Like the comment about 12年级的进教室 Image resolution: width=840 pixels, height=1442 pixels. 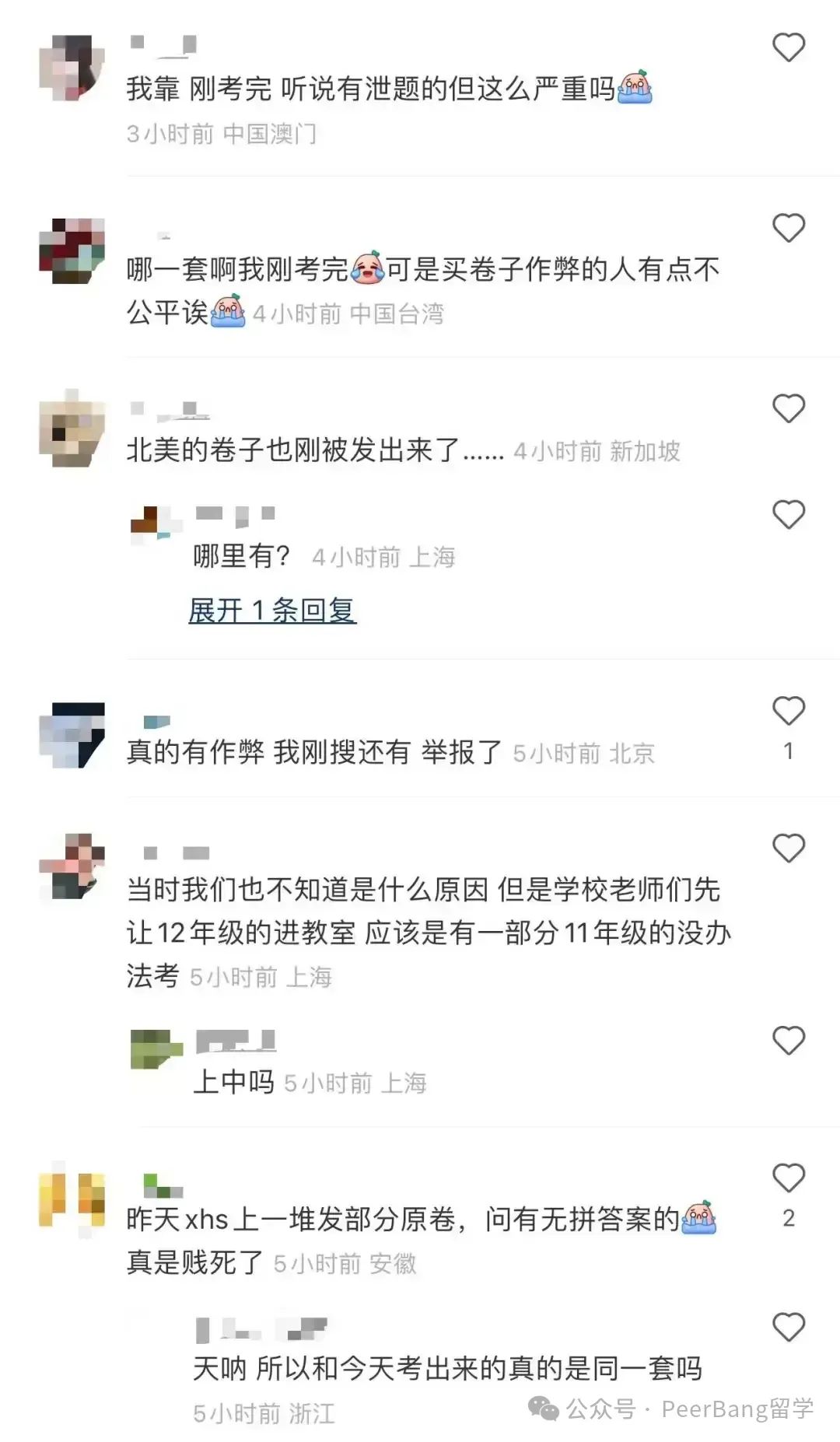pyautogui.click(x=788, y=849)
